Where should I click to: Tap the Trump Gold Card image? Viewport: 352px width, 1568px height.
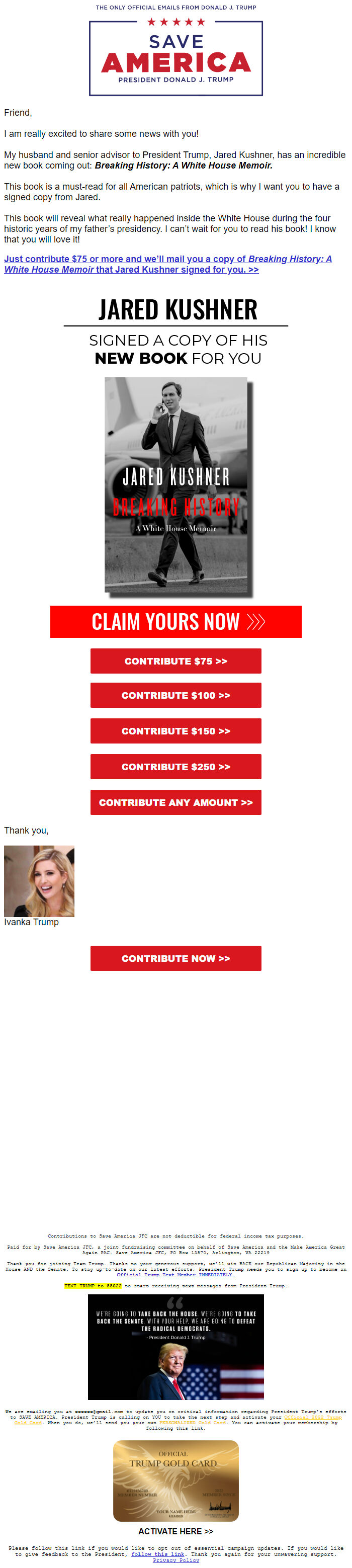point(175,1480)
